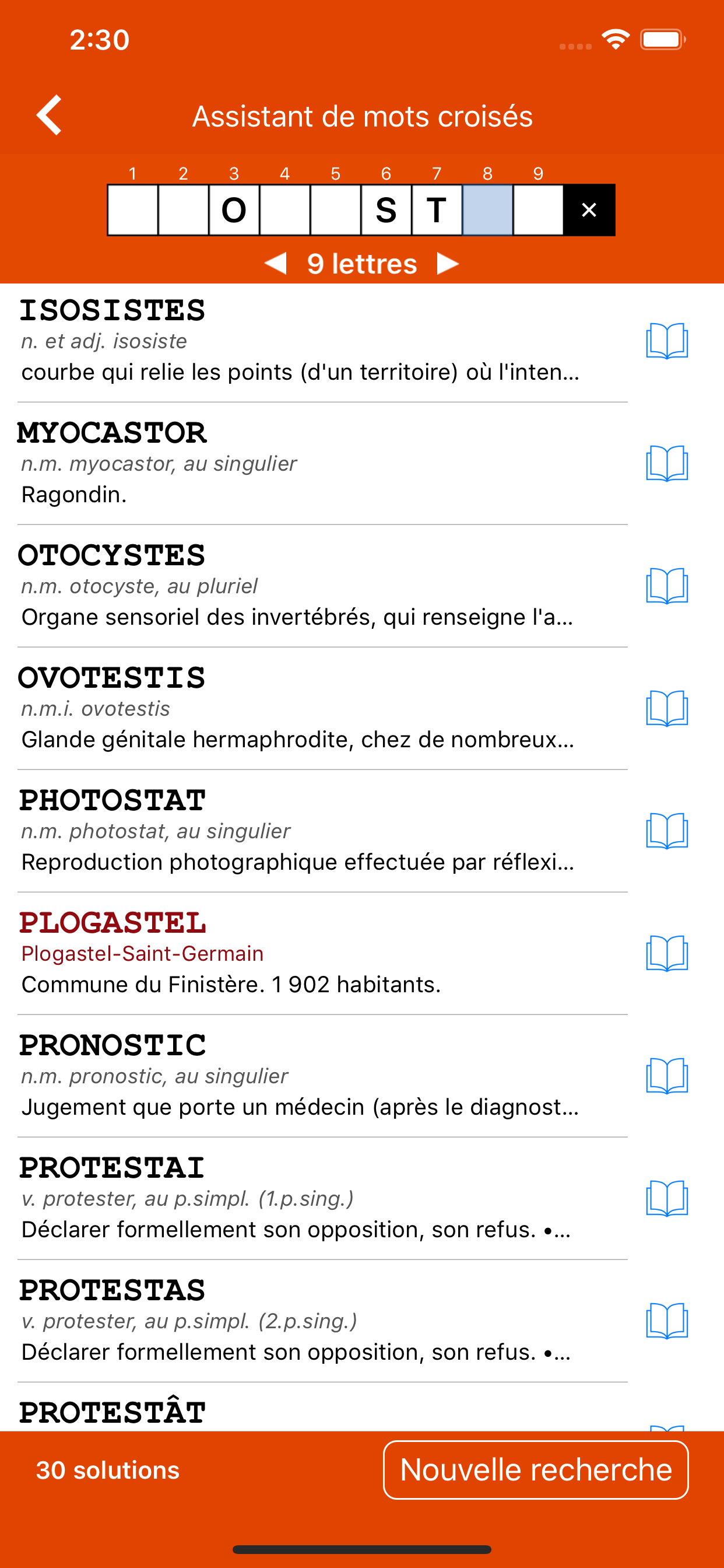The width and height of the screenshot is (724, 1568).
Task: Go back from the crossword assistant
Action: (50, 115)
